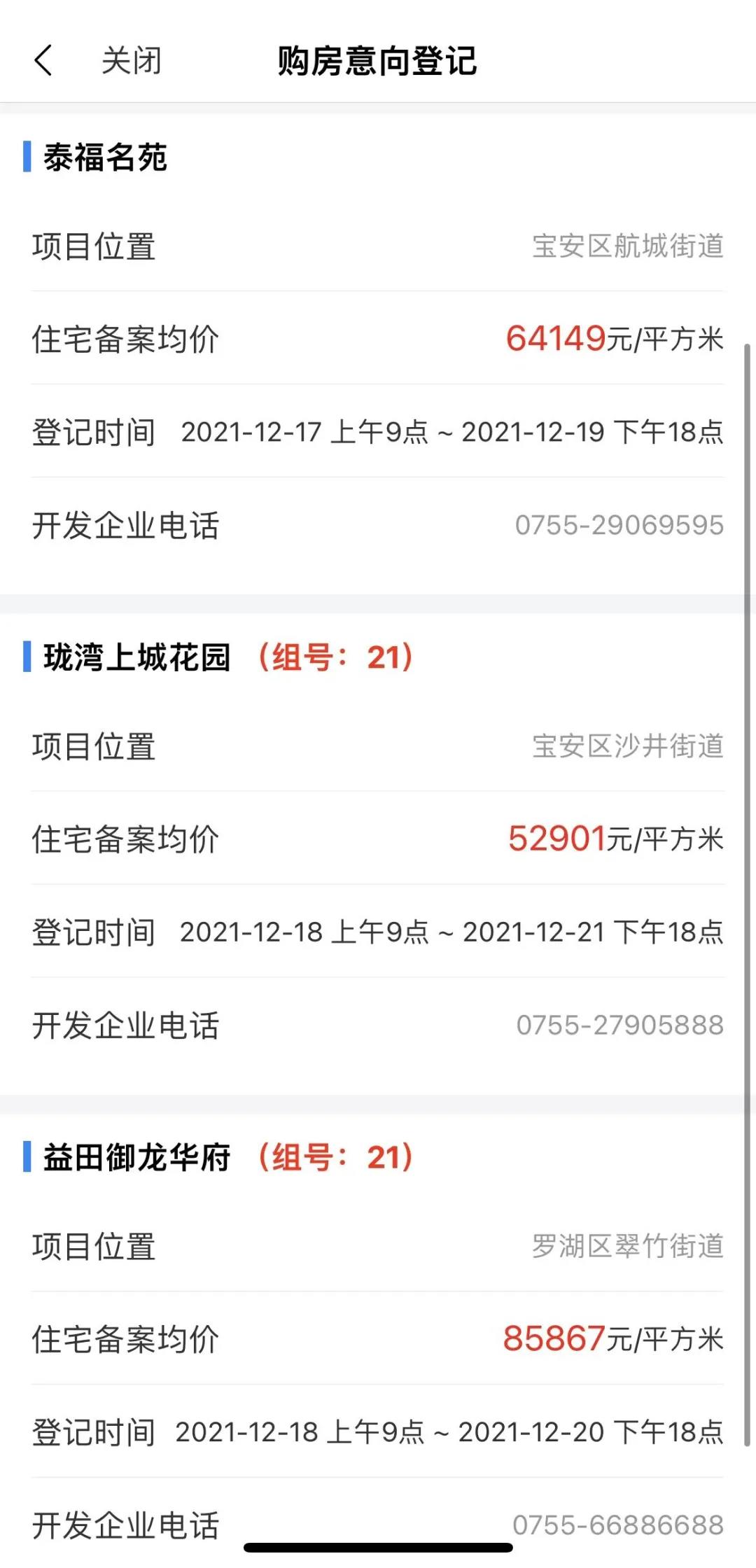Call developer number 0755-66886688
This screenshot has height=1568, width=756.
618,1525
